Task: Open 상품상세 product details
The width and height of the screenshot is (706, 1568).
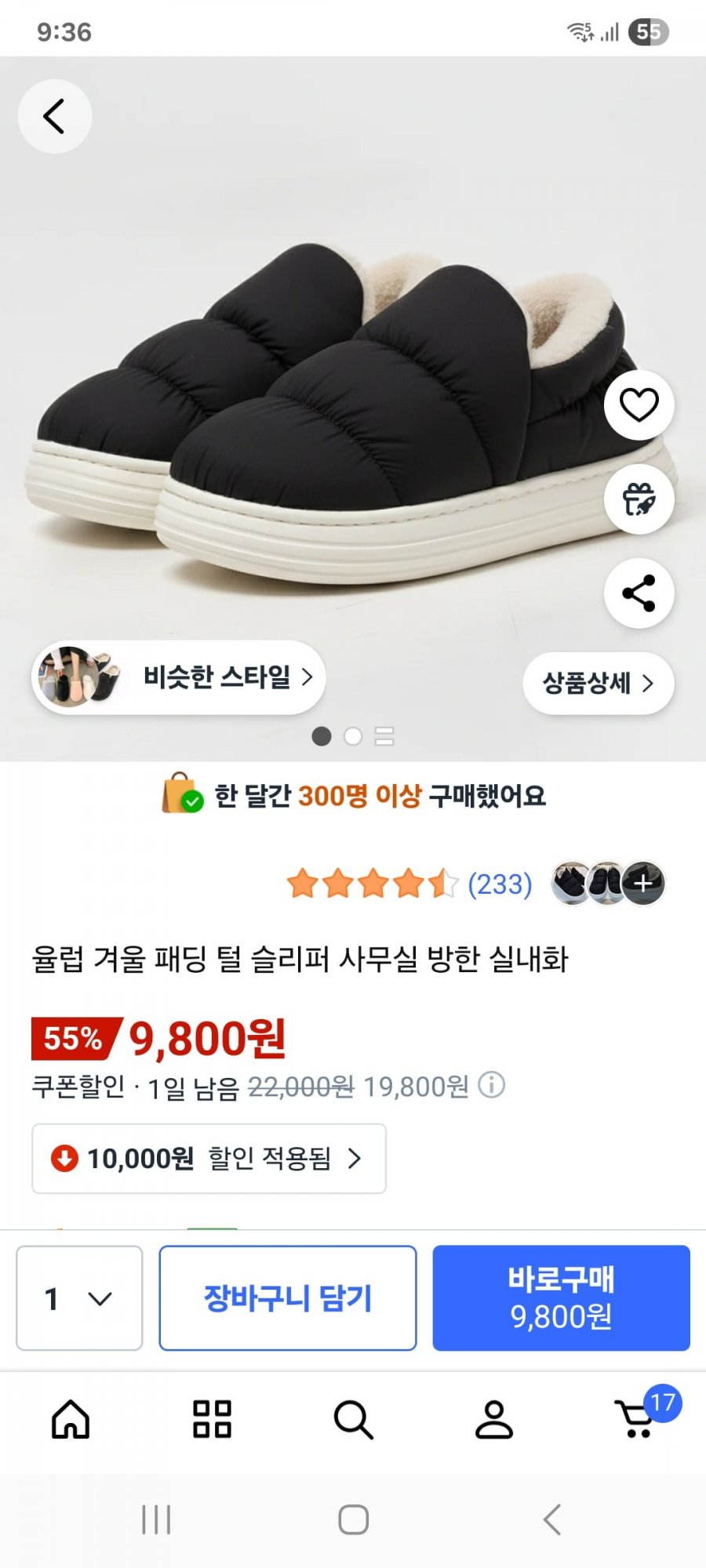Action: [598, 684]
